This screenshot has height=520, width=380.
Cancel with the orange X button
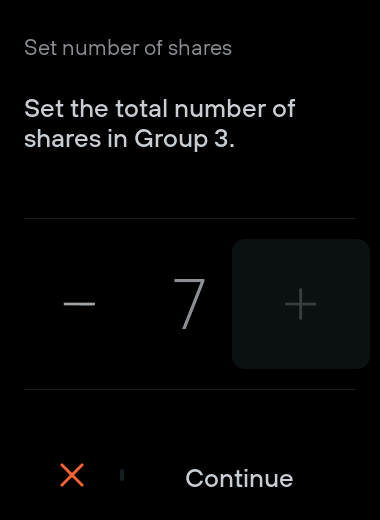[x=72, y=475]
